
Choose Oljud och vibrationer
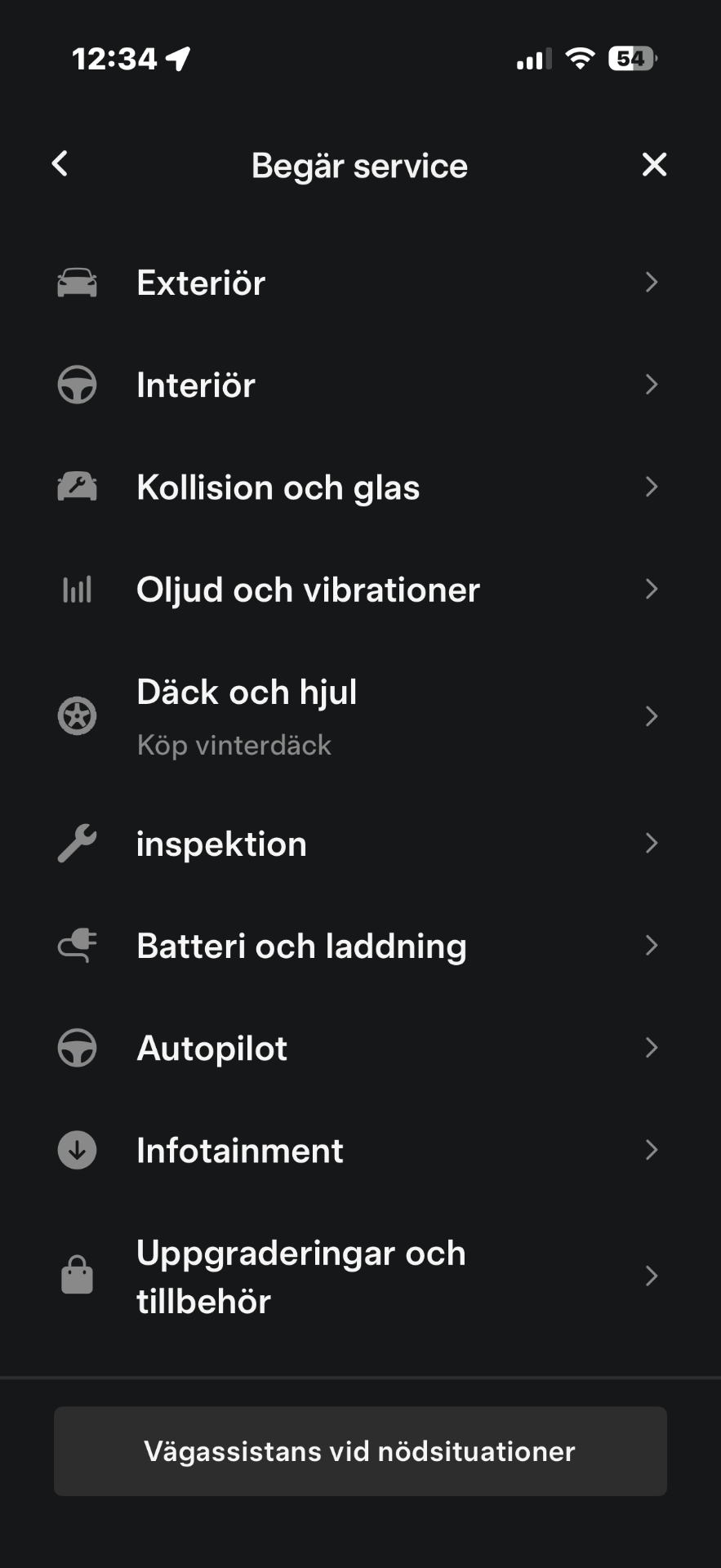(359, 590)
